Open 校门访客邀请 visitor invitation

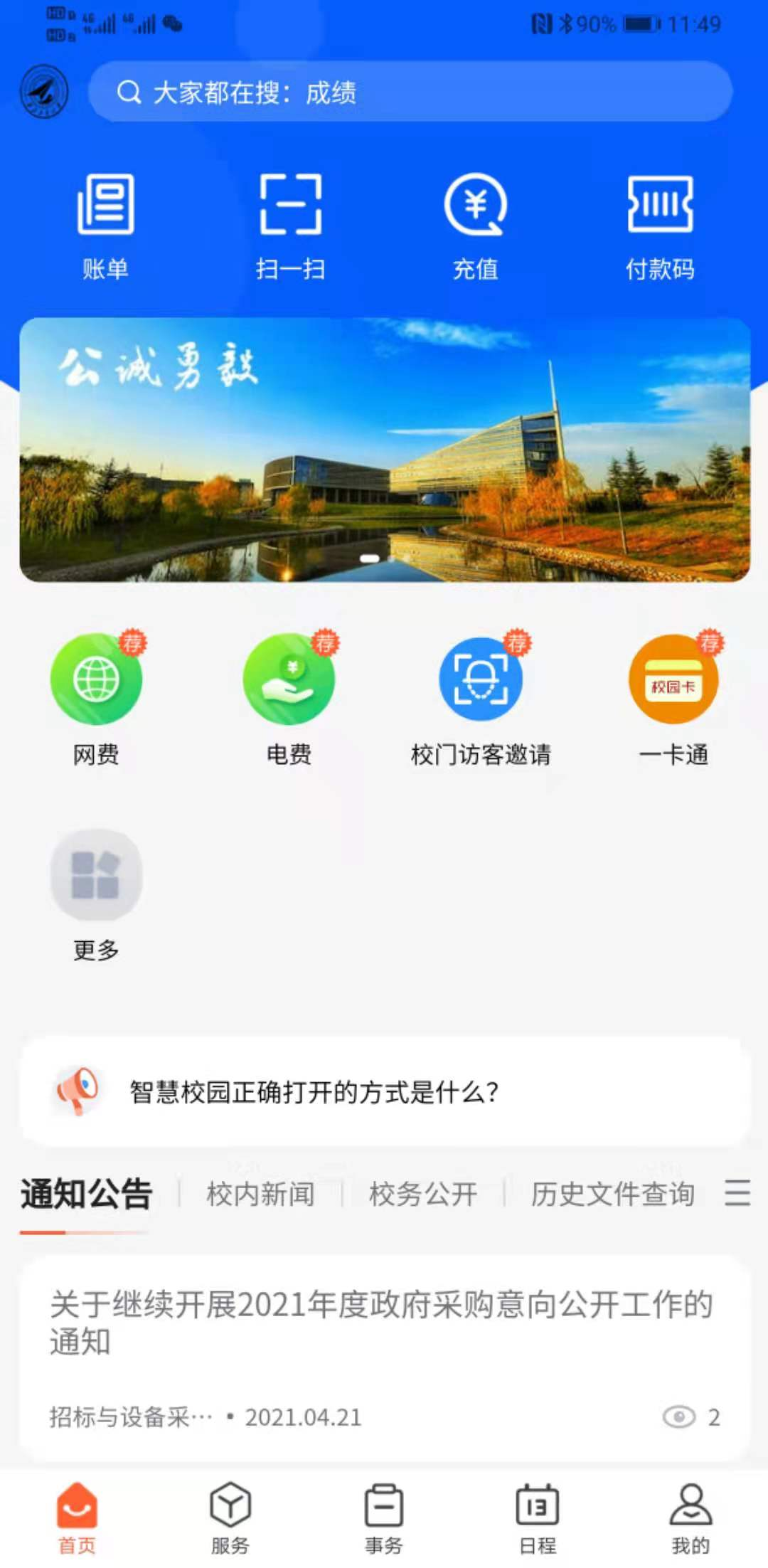coord(481,697)
